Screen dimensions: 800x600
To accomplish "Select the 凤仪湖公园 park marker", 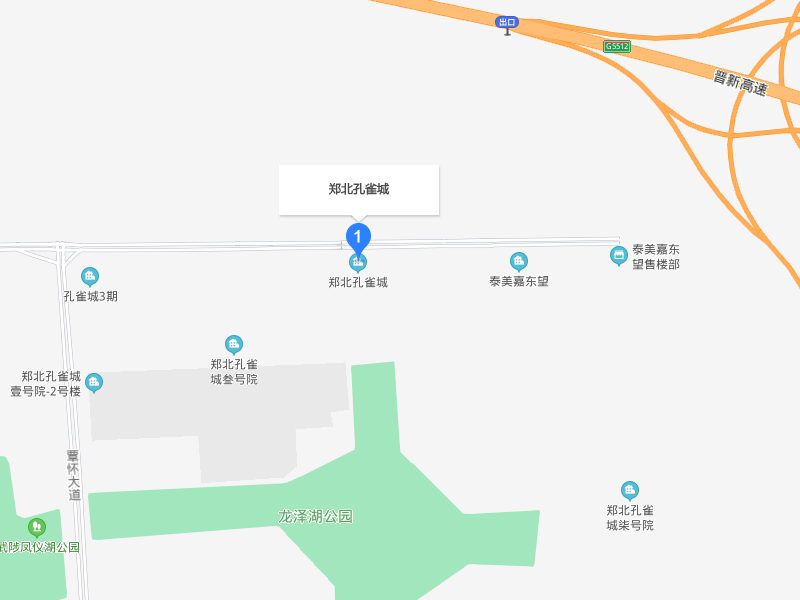I will 37,526.
